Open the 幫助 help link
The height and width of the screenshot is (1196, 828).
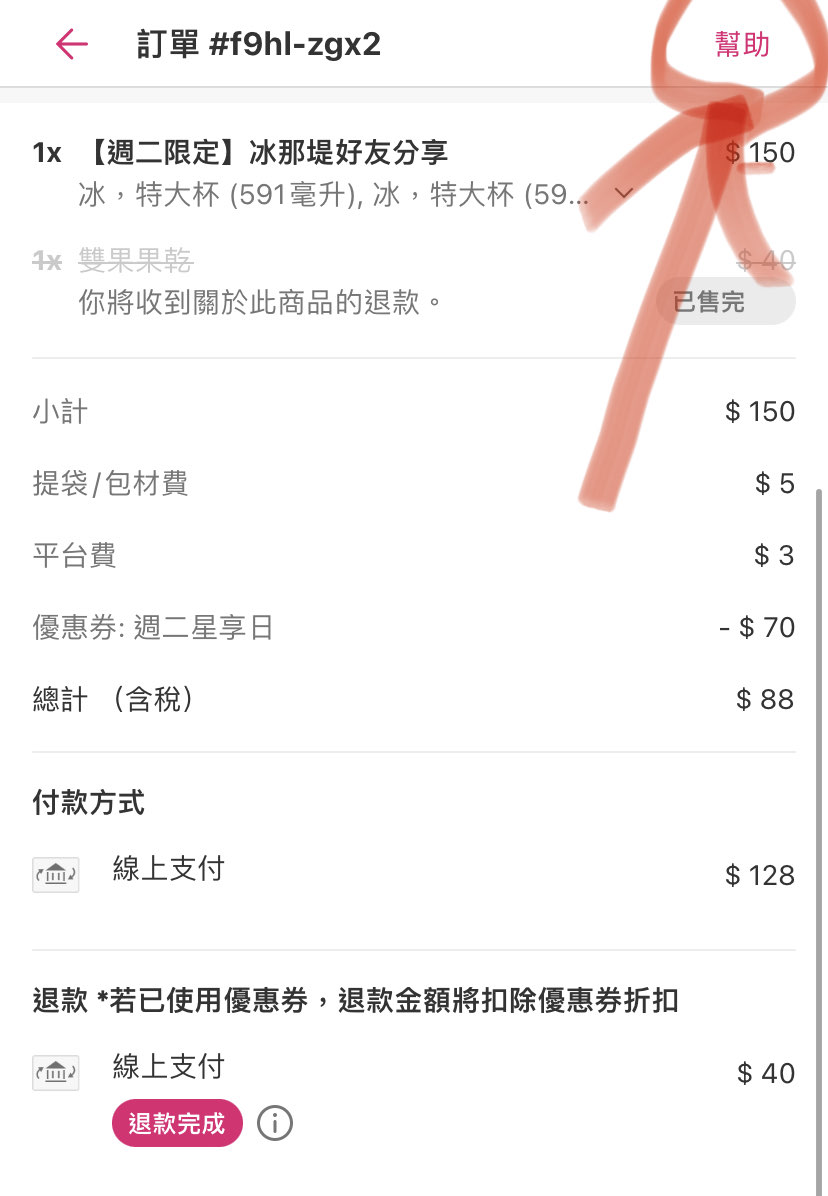click(x=742, y=44)
